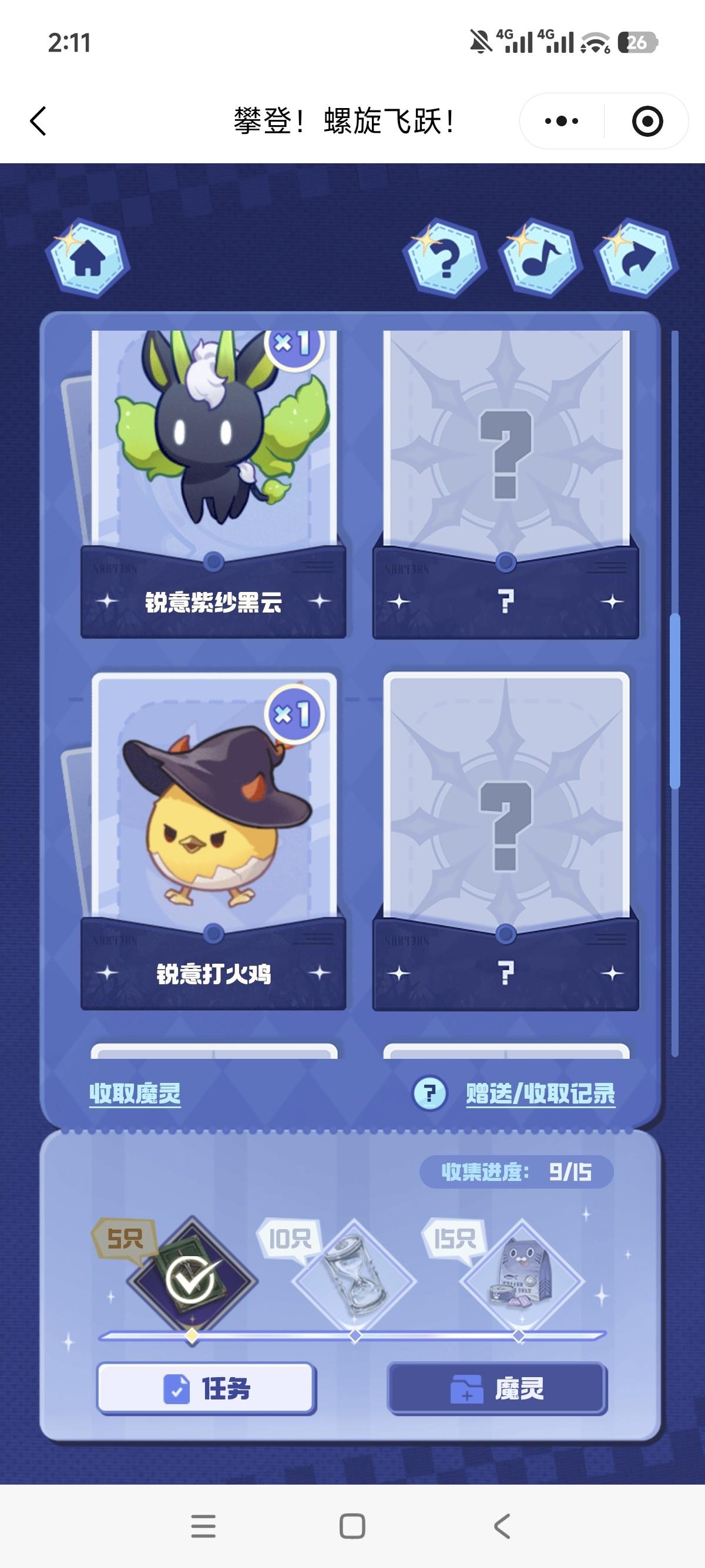Share this event page

point(637,259)
